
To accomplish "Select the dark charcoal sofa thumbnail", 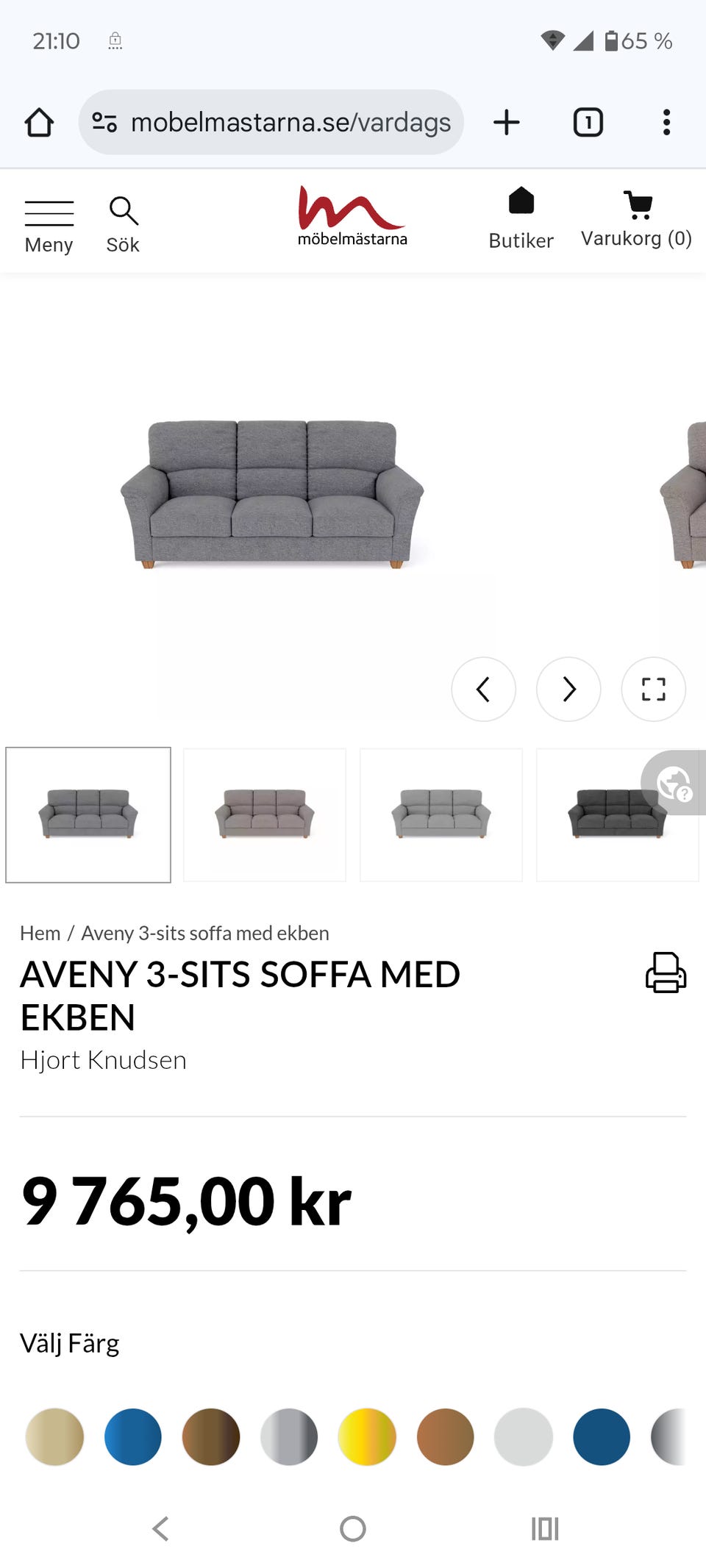I will coord(616,814).
